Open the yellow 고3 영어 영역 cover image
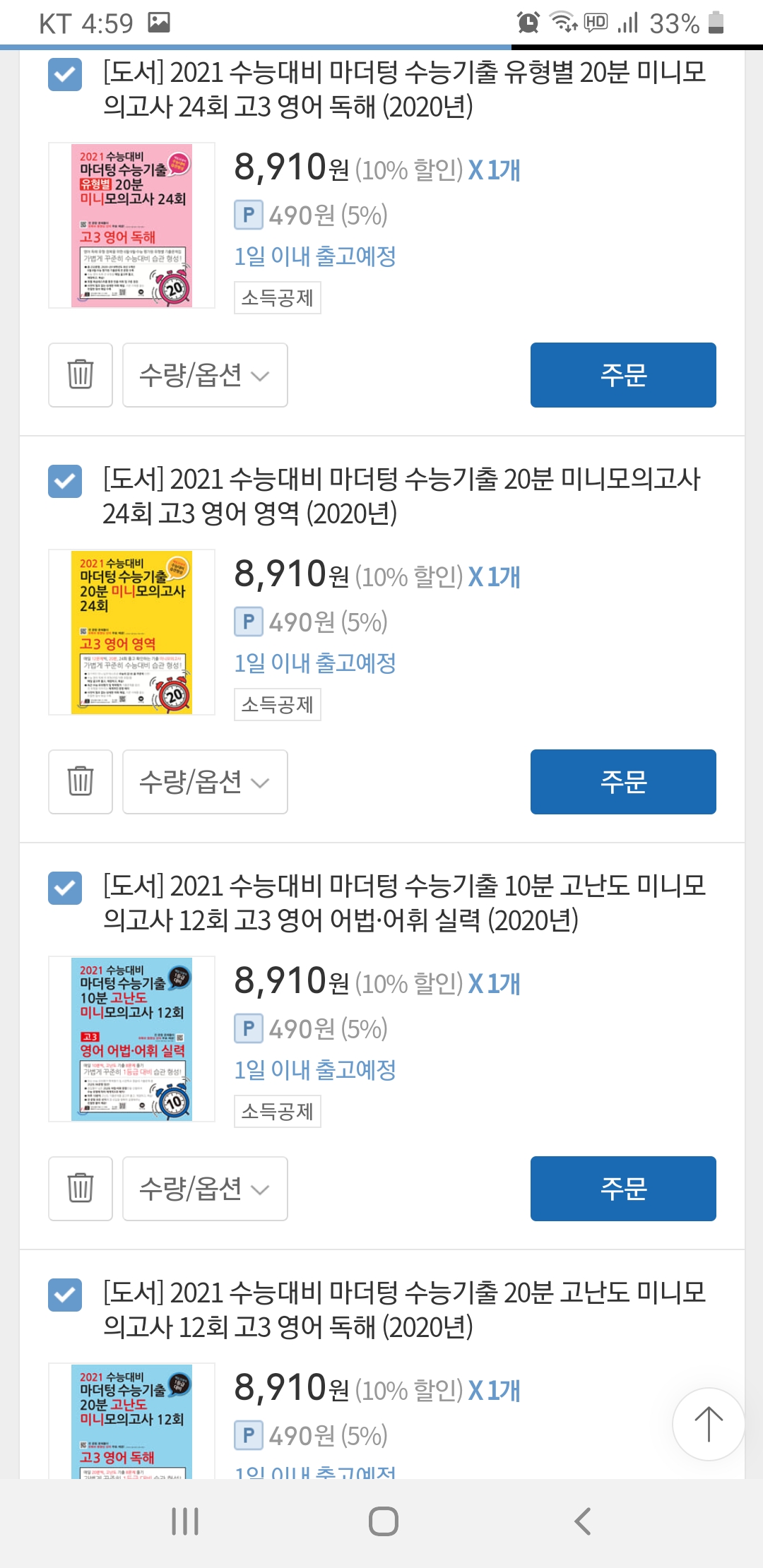The width and height of the screenshot is (763, 1568). 131,632
